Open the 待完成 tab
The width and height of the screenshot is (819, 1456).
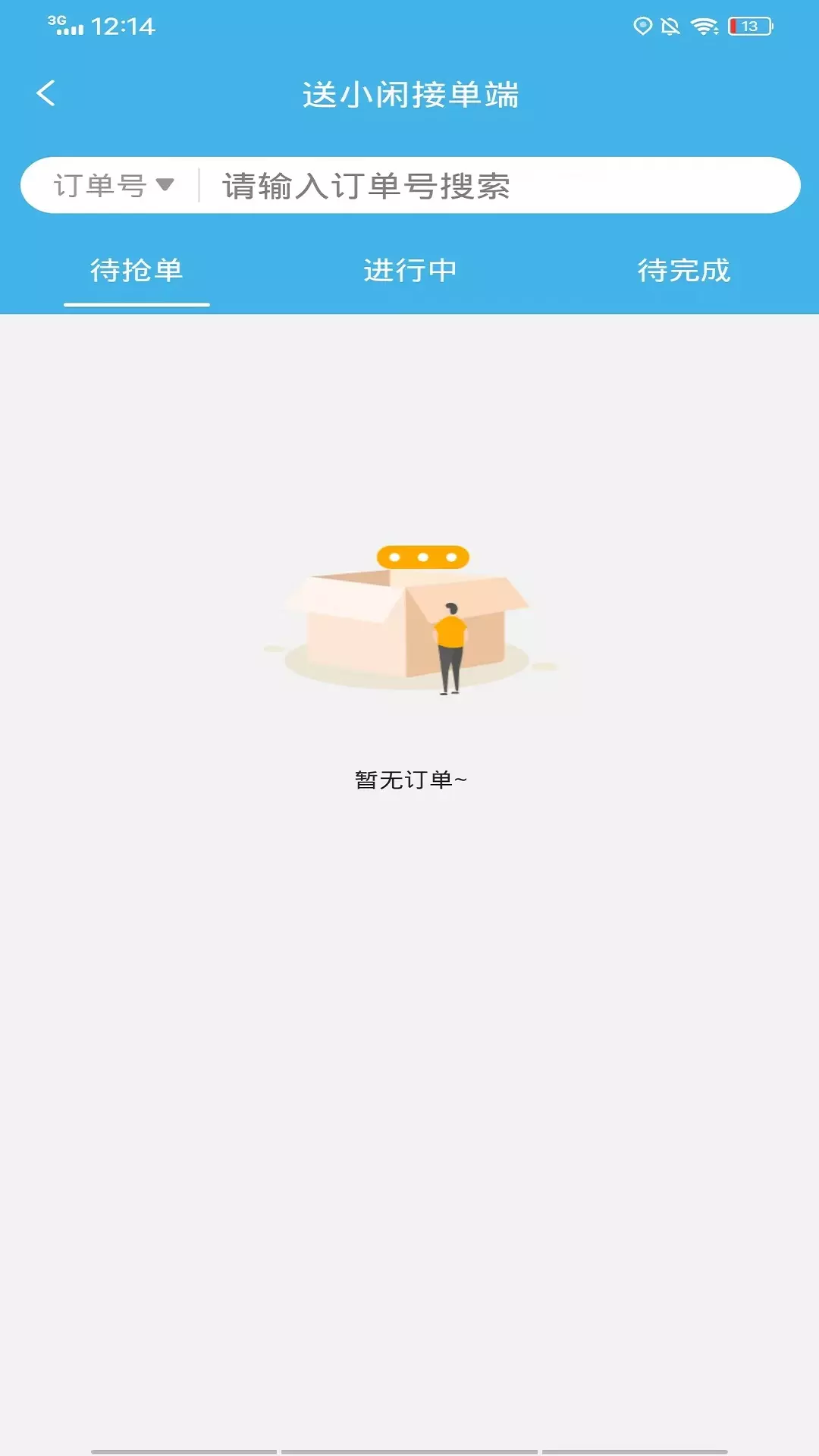tap(683, 271)
